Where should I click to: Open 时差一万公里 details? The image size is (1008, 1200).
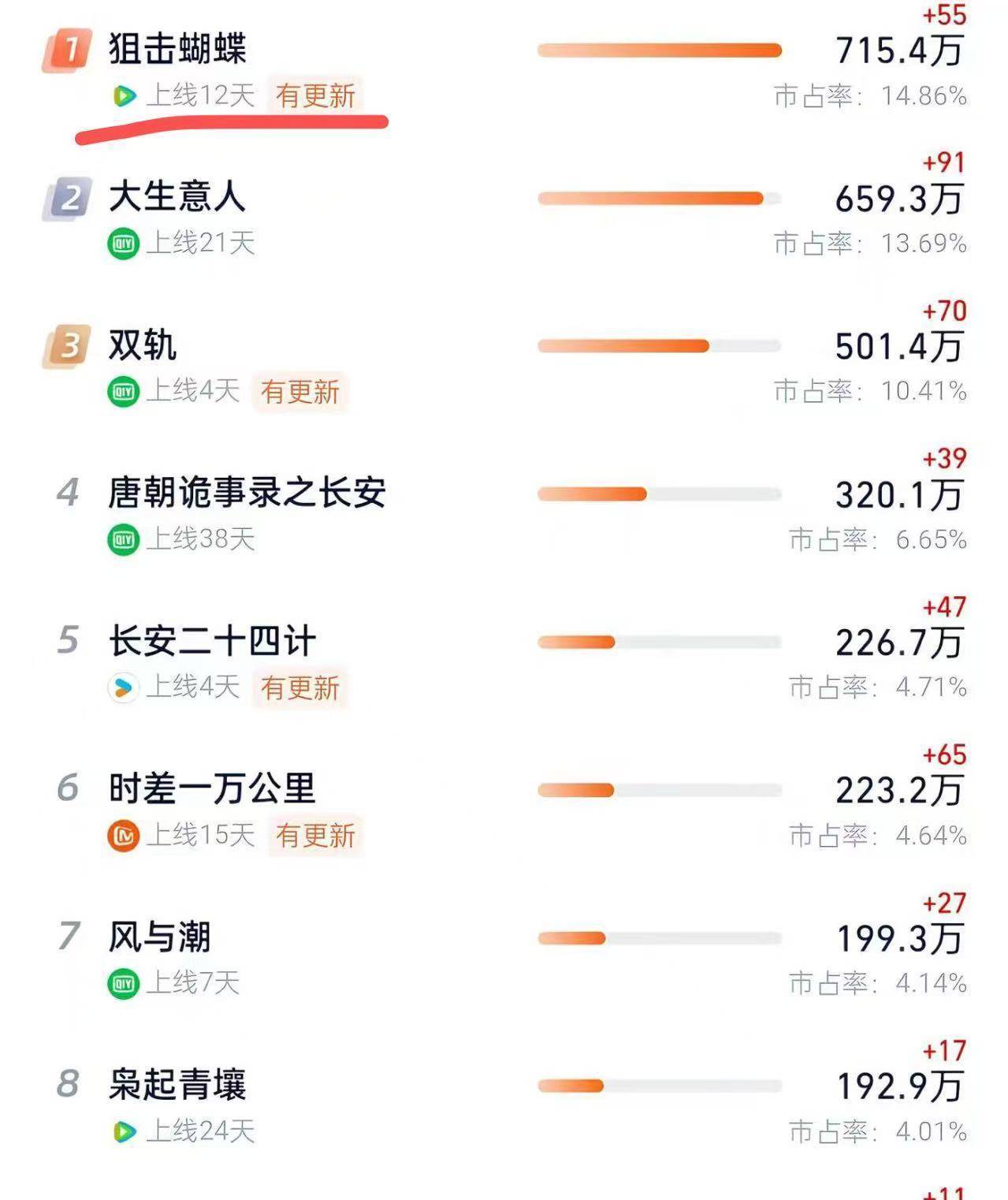(x=213, y=788)
